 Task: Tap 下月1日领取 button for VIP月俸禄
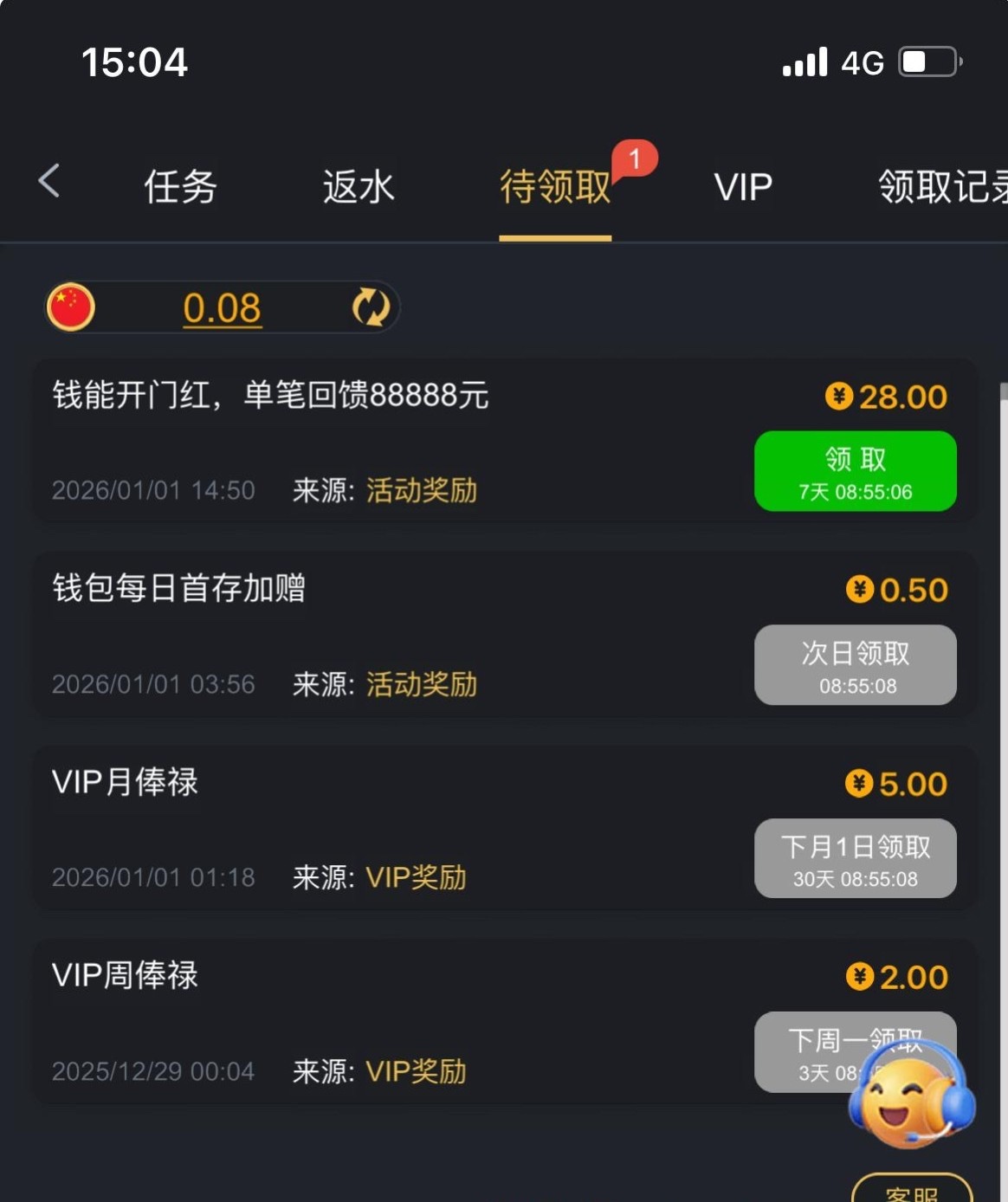pos(855,858)
